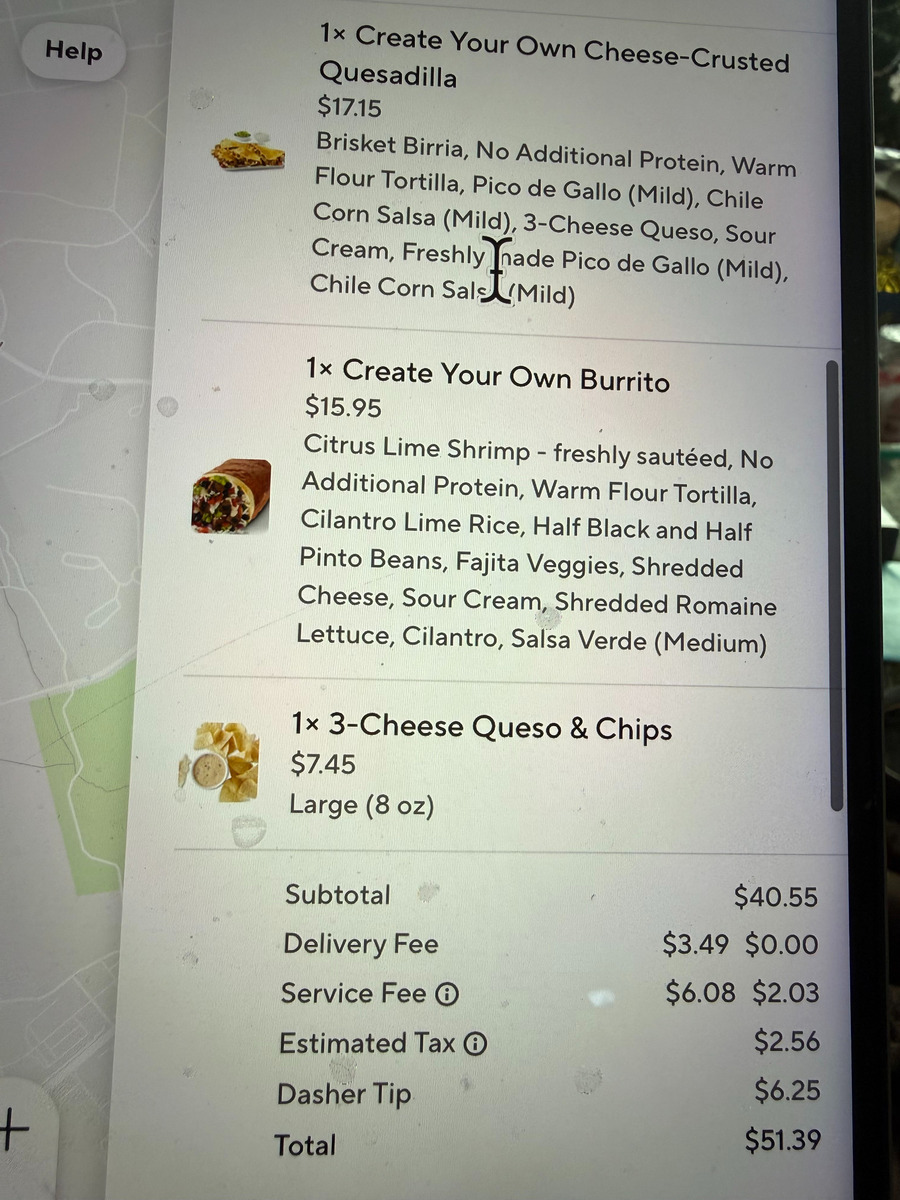The width and height of the screenshot is (900, 1200).
Task: Open the Help button
Action: tap(73, 50)
